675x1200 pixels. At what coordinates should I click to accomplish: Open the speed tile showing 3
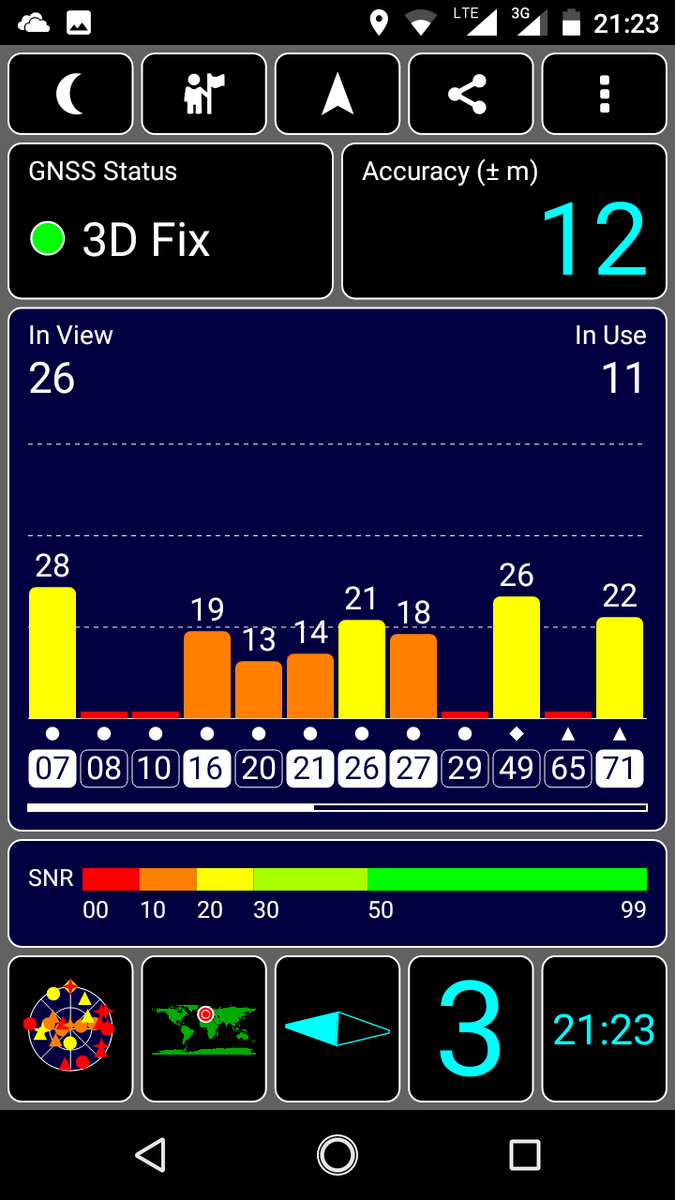[470, 1029]
